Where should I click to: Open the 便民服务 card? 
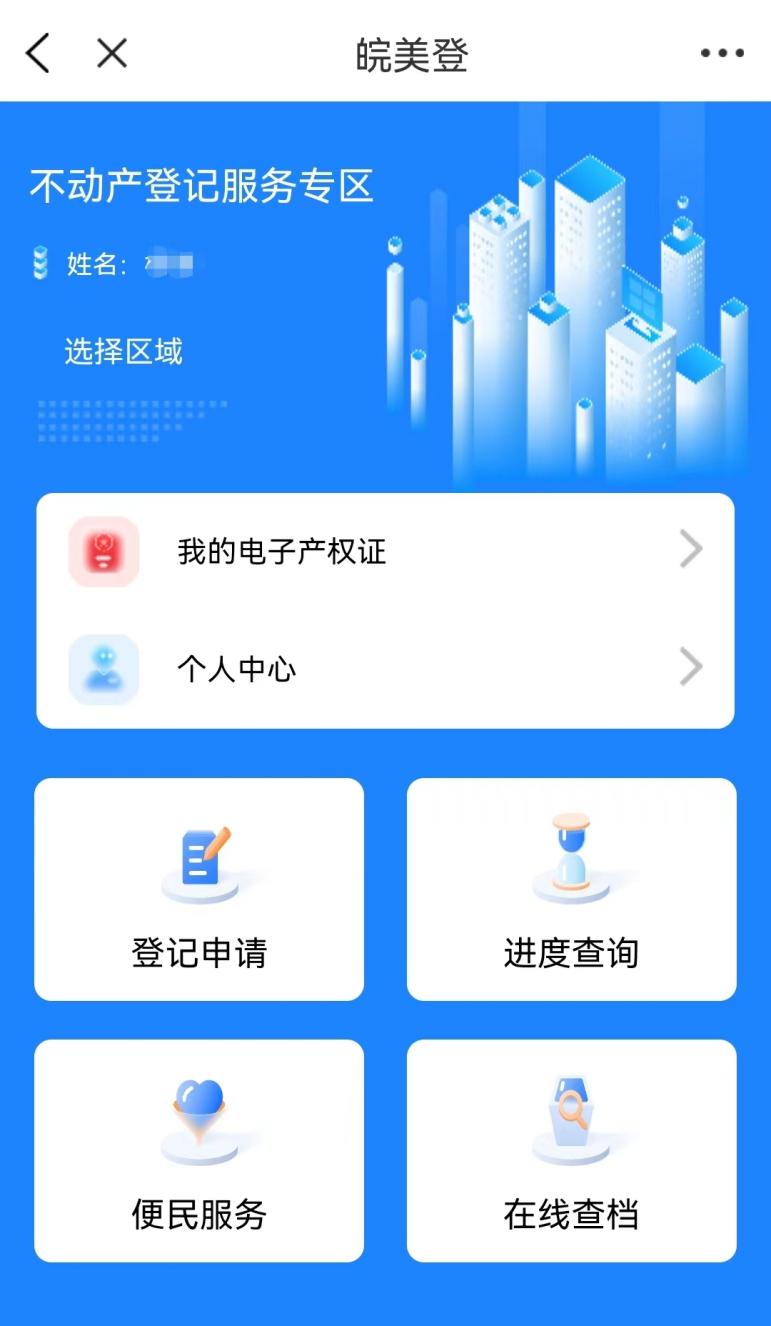pos(199,1150)
